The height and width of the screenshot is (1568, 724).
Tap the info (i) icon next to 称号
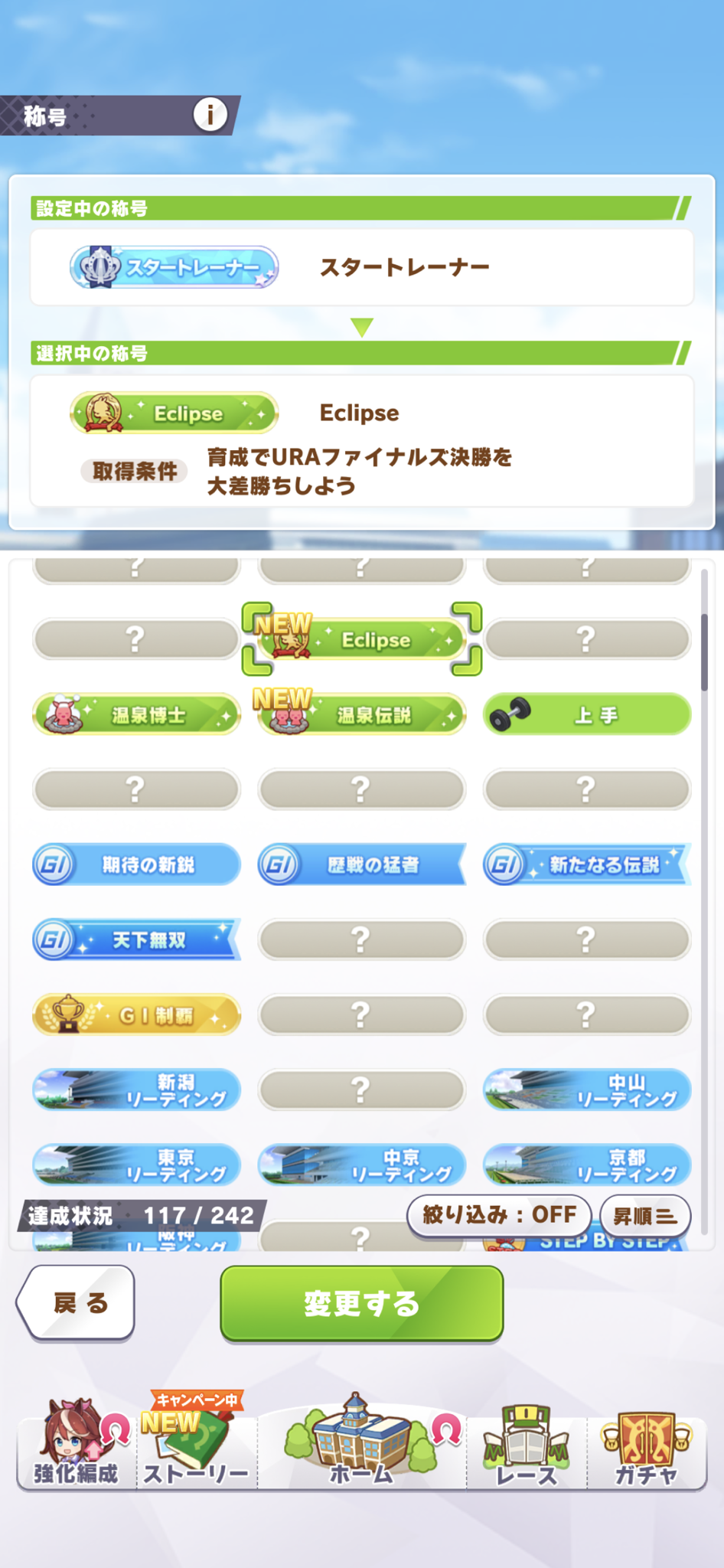(x=207, y=116)
